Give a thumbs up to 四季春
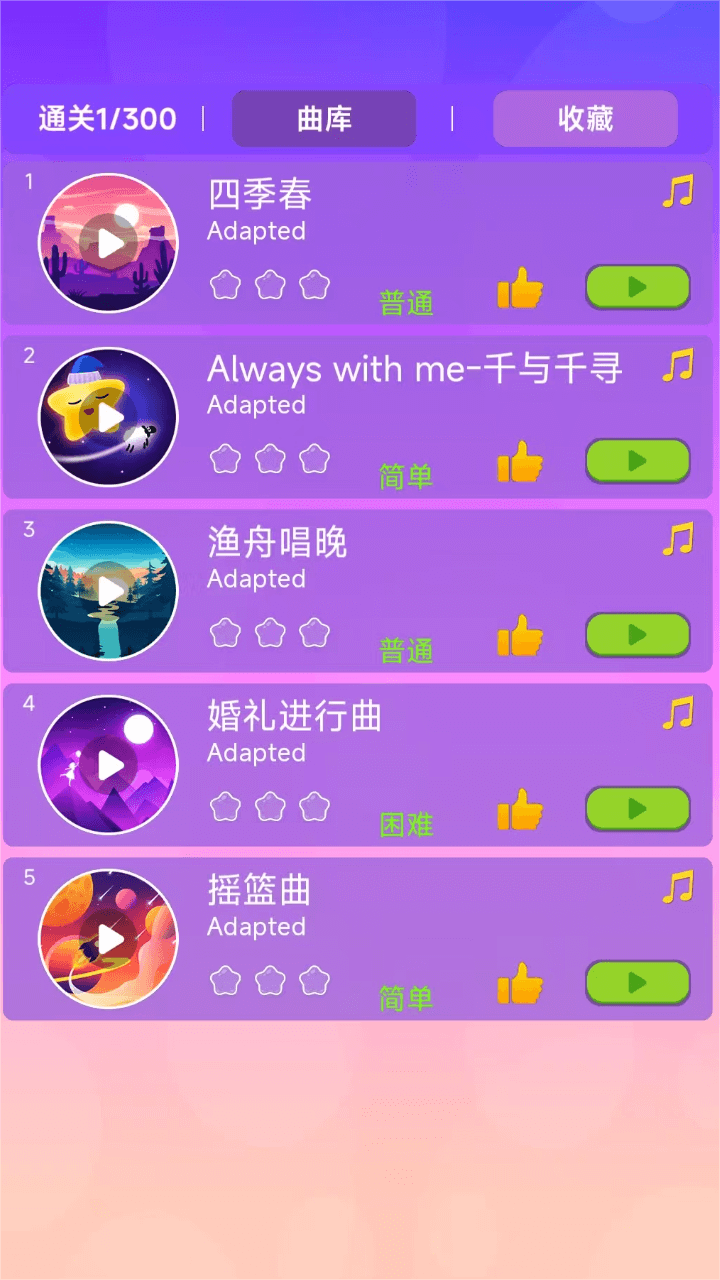This screenshot has height=1280, width=720. pos(520,287)
